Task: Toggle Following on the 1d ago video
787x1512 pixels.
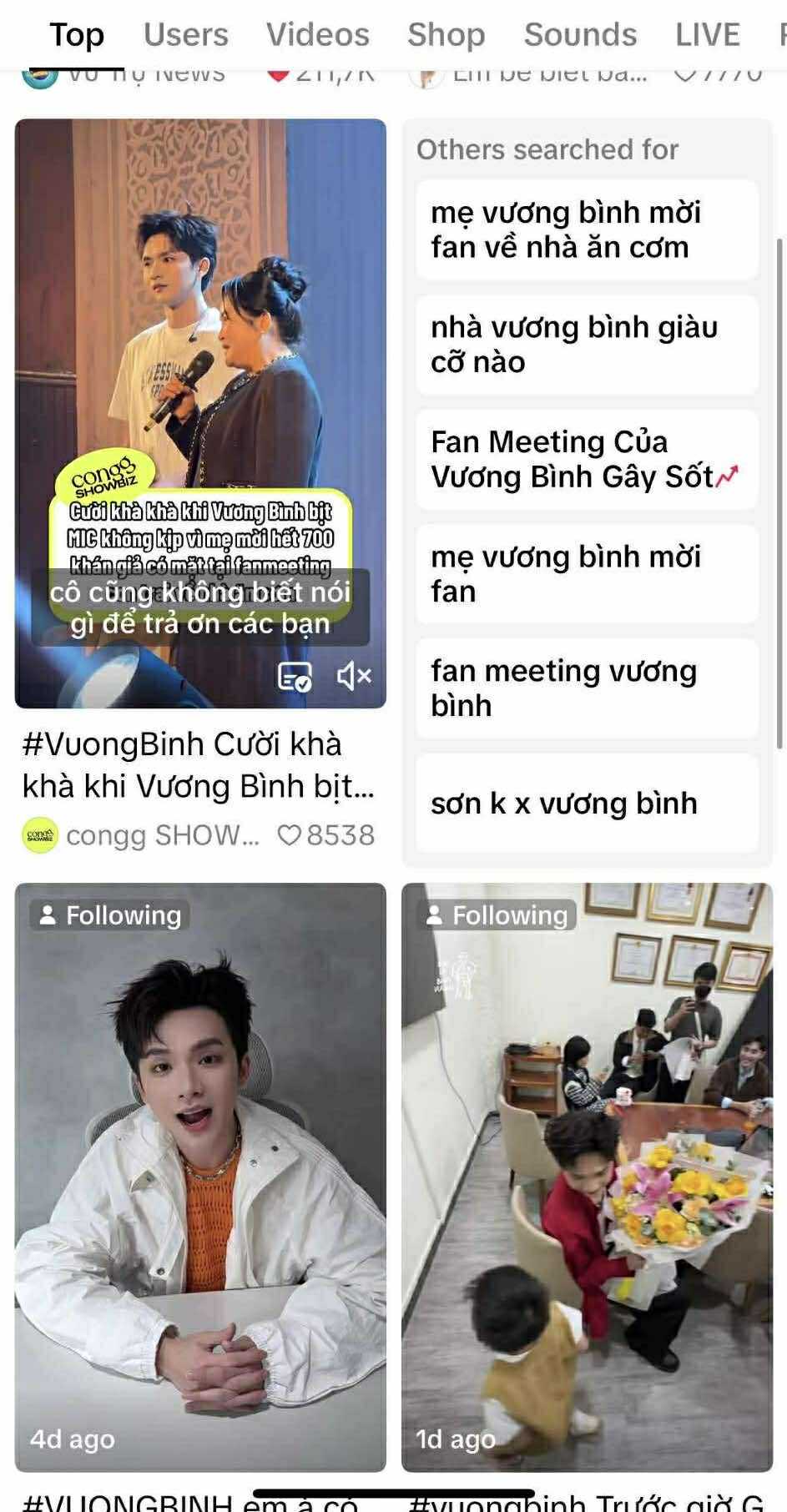Action: (x=496, y=915)
